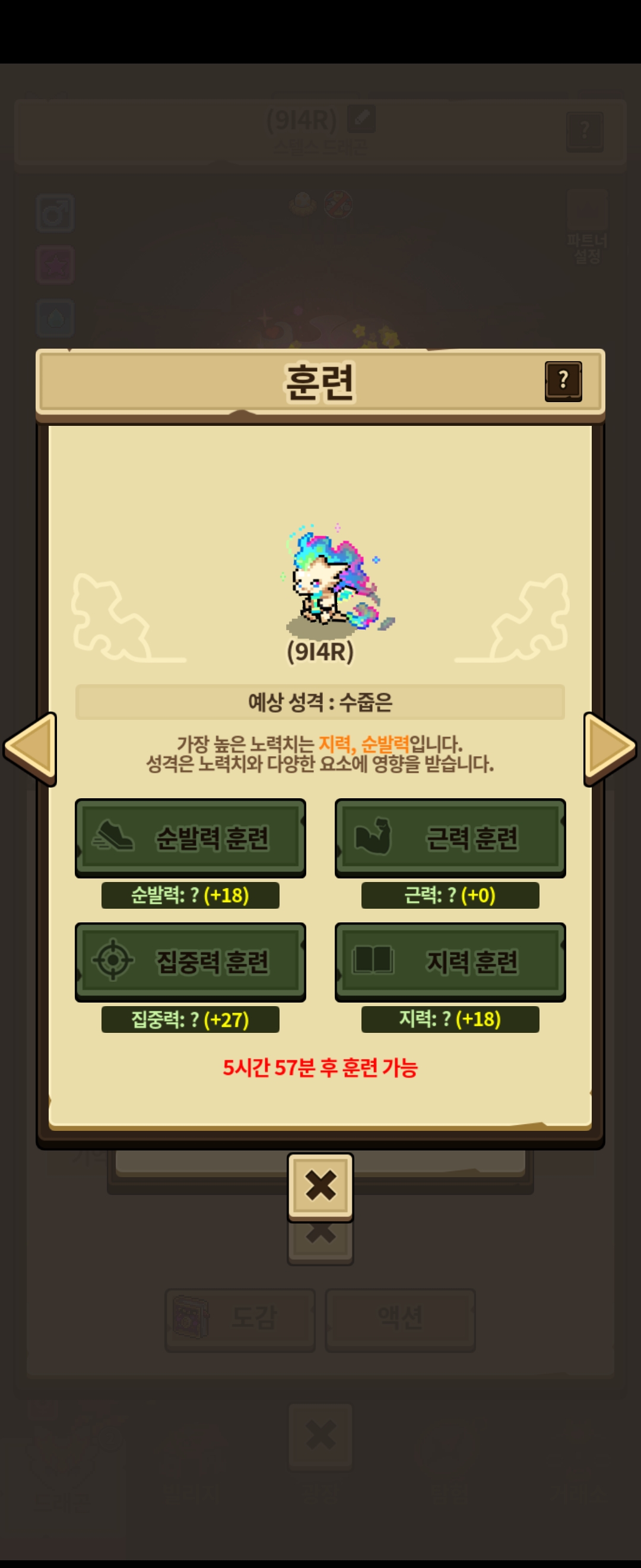This screenshot has width=641, height=1568.
Task: Open the help icon in the 훈련 header
Action: click(563, 381)
